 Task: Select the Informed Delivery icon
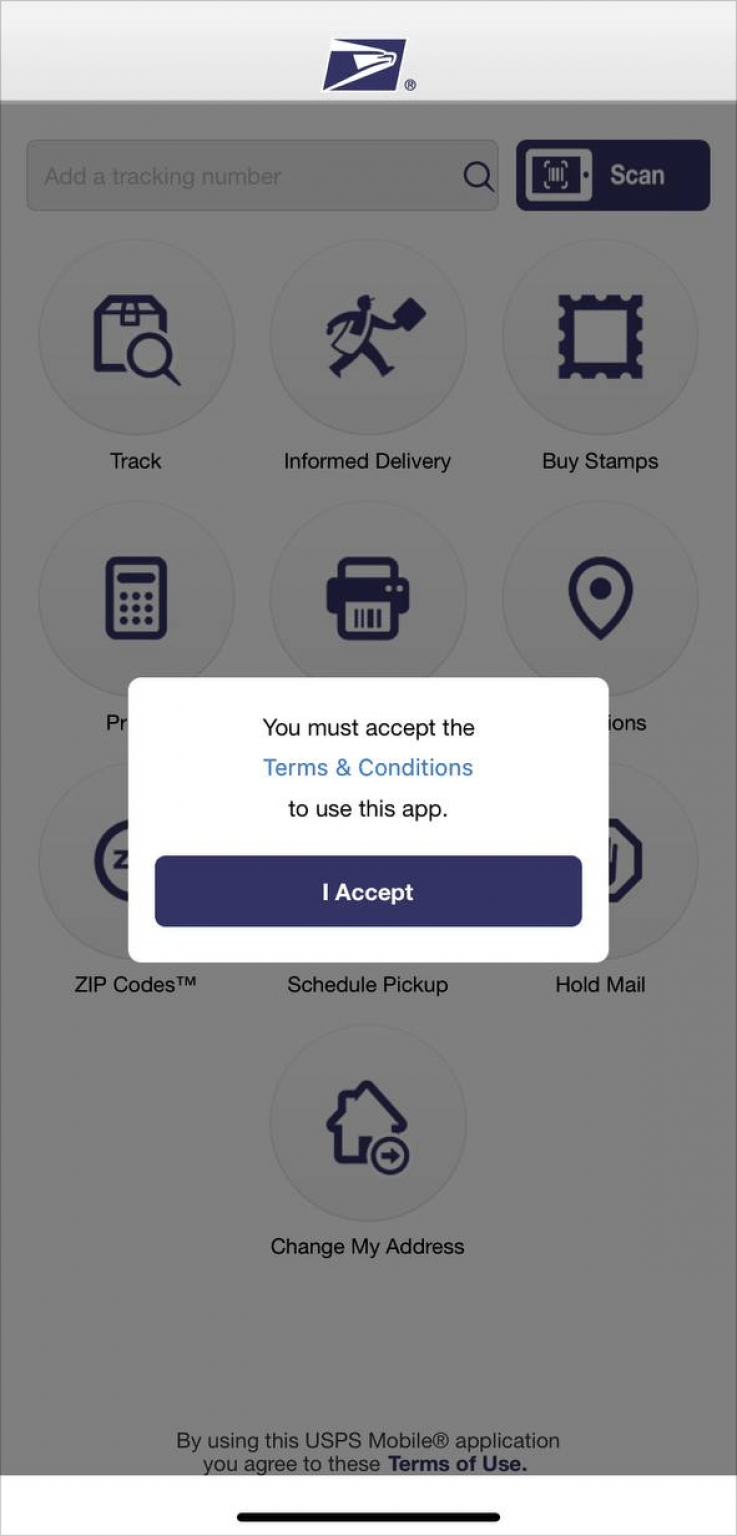tap(367, 337)
